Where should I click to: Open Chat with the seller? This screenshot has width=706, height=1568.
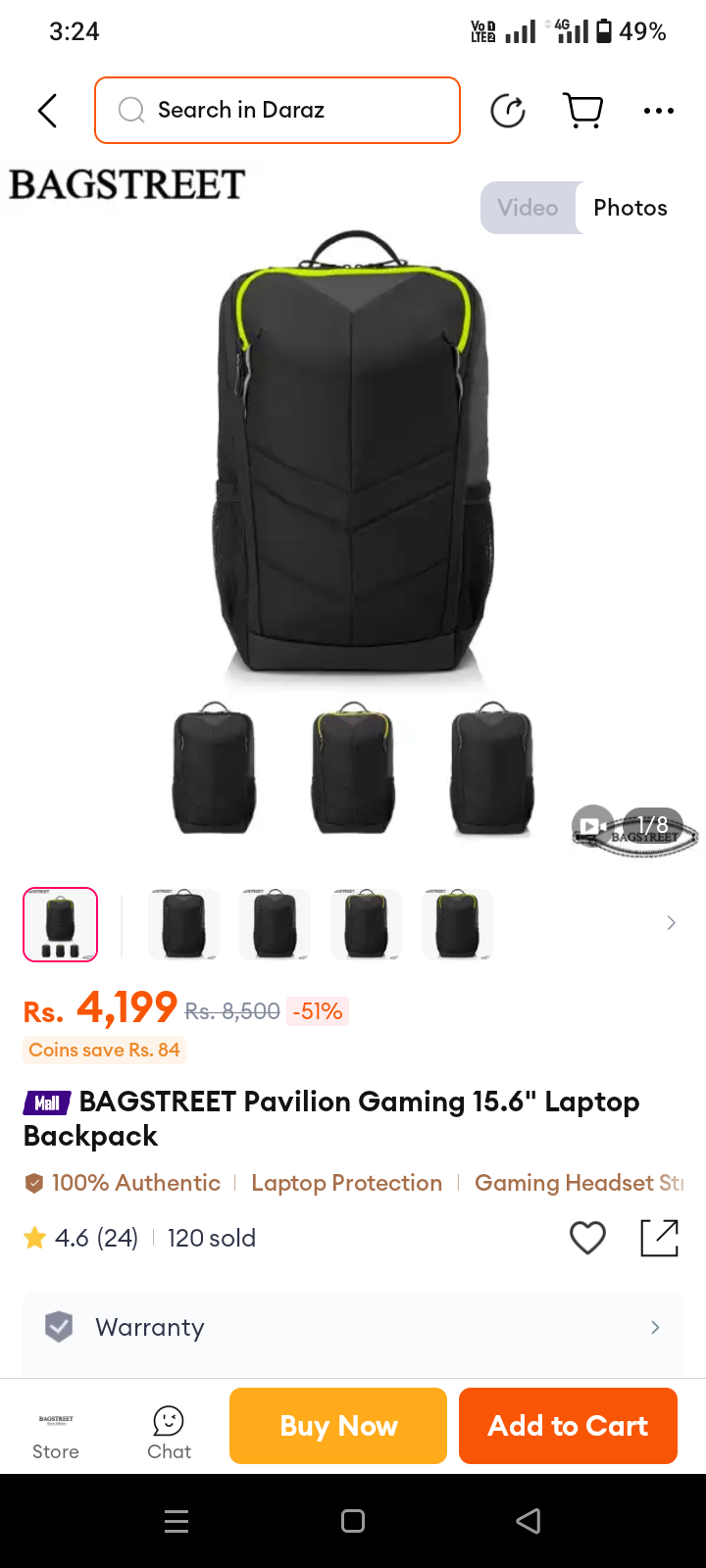click(x=169, y=1434)
